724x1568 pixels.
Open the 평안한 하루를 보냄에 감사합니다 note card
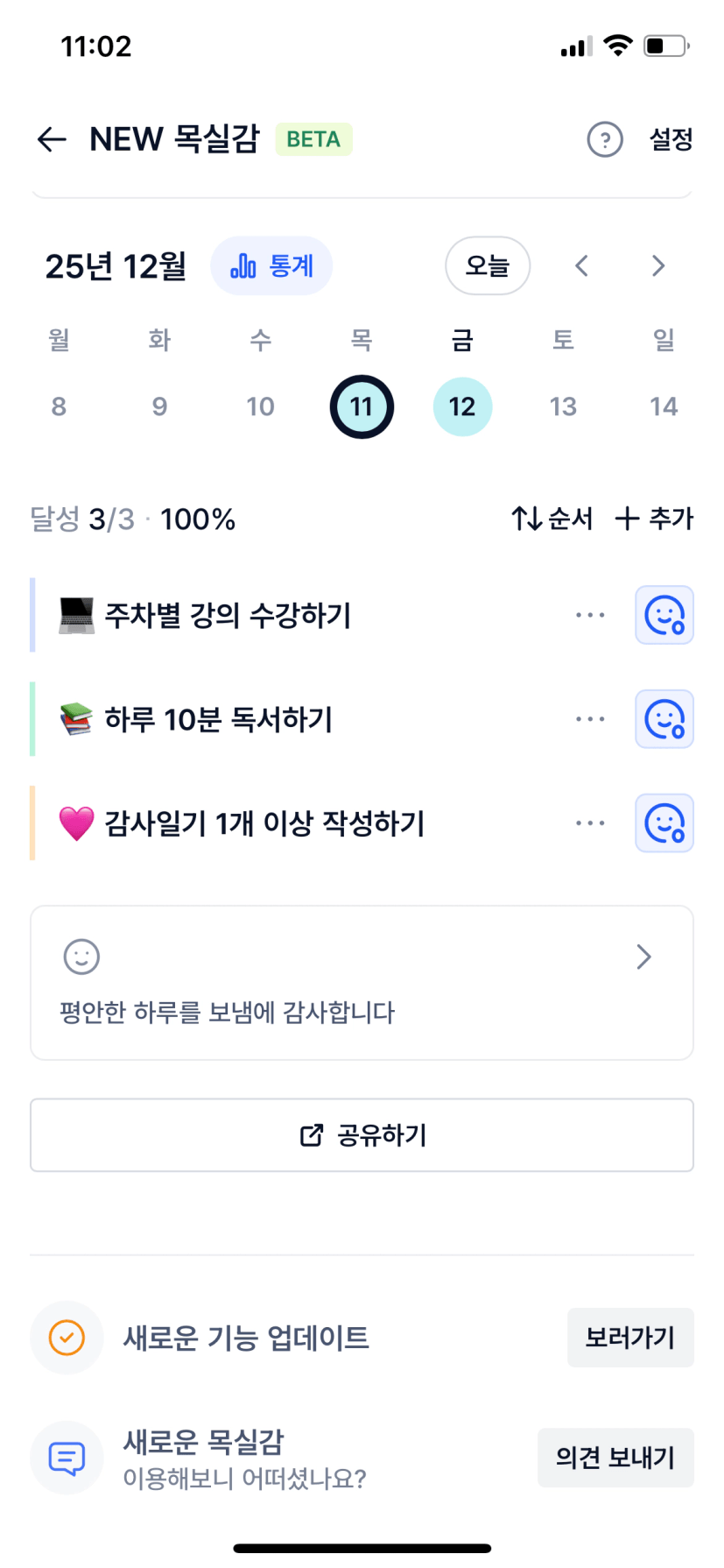click(362, 983)
